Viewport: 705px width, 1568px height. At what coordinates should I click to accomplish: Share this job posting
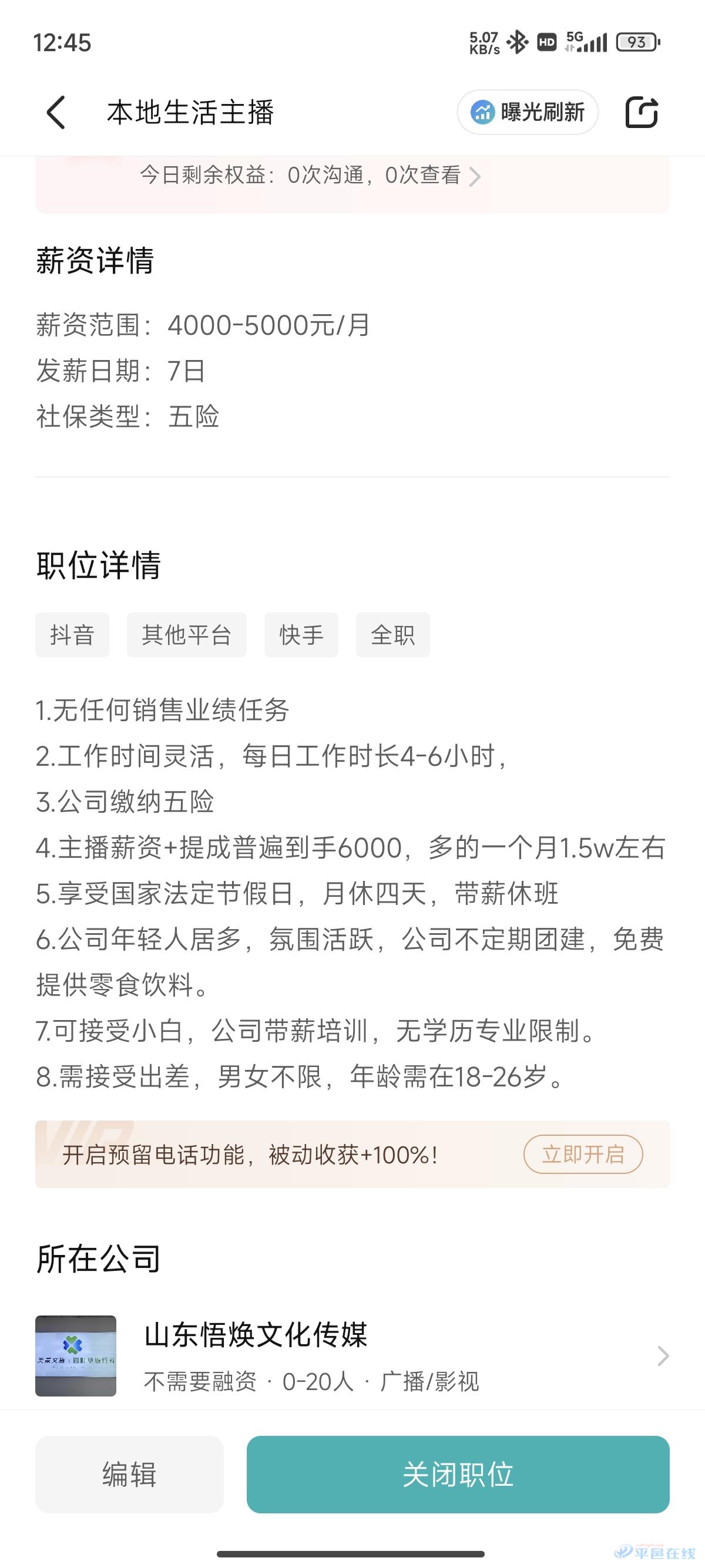[642, 113]
